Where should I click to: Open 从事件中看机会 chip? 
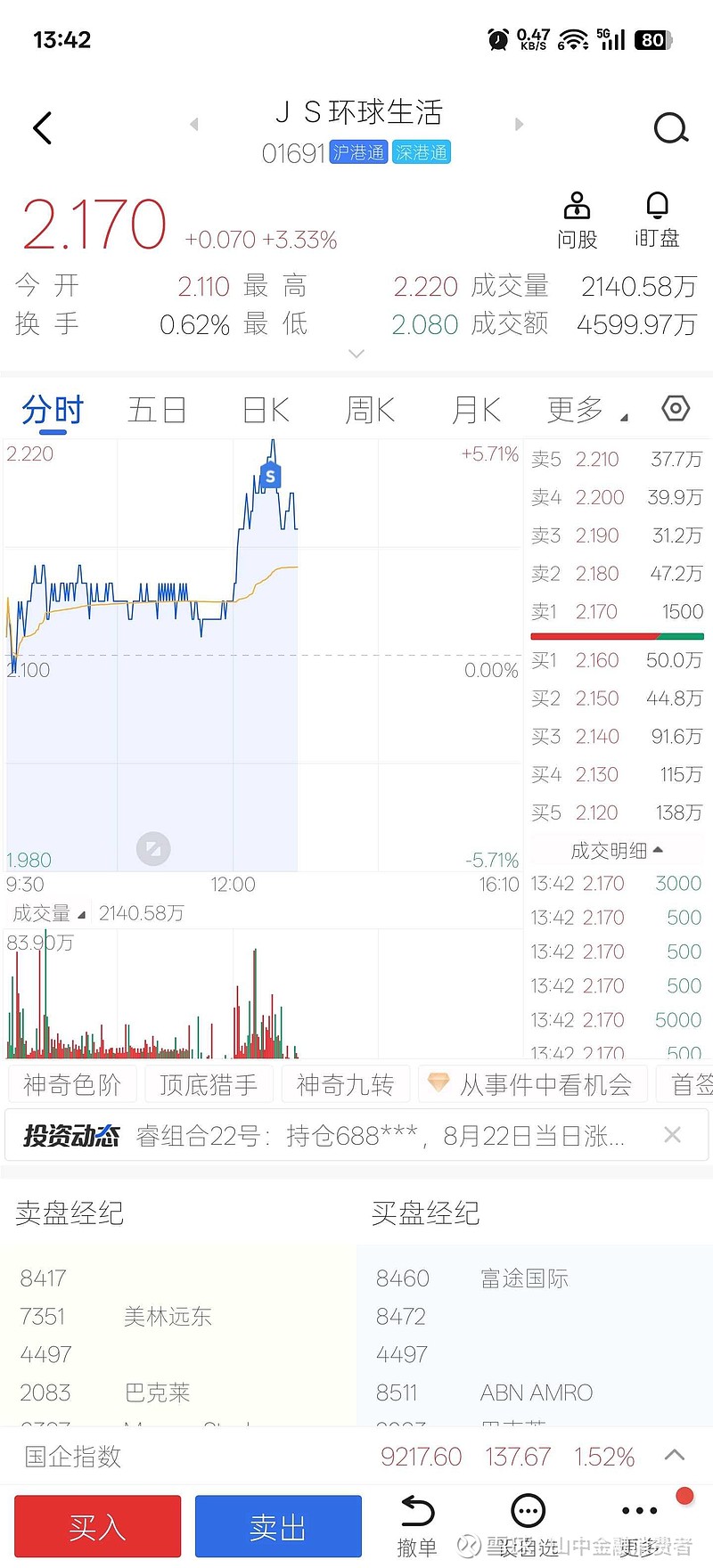coord(533,1084)
